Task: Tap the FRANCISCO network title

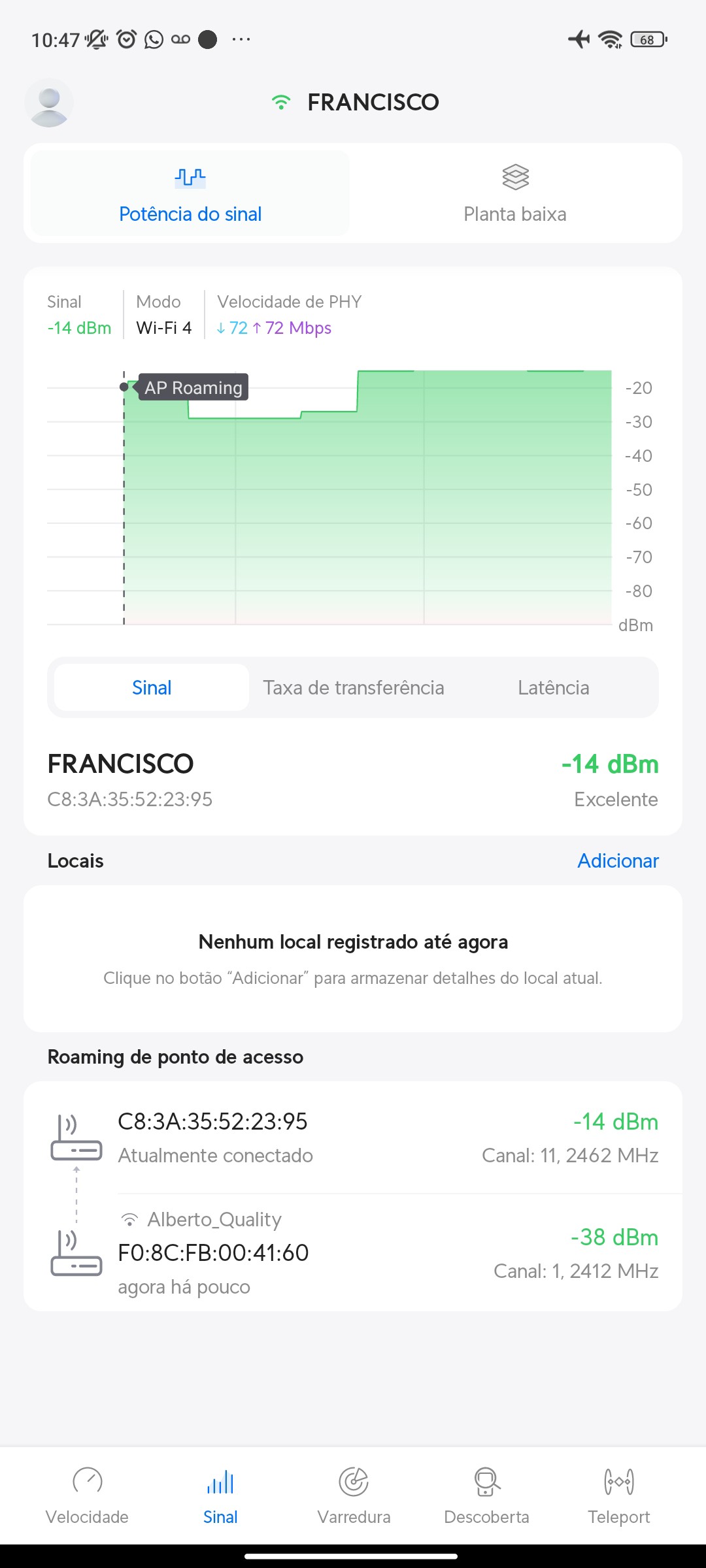Action: (x=373, y=103)
